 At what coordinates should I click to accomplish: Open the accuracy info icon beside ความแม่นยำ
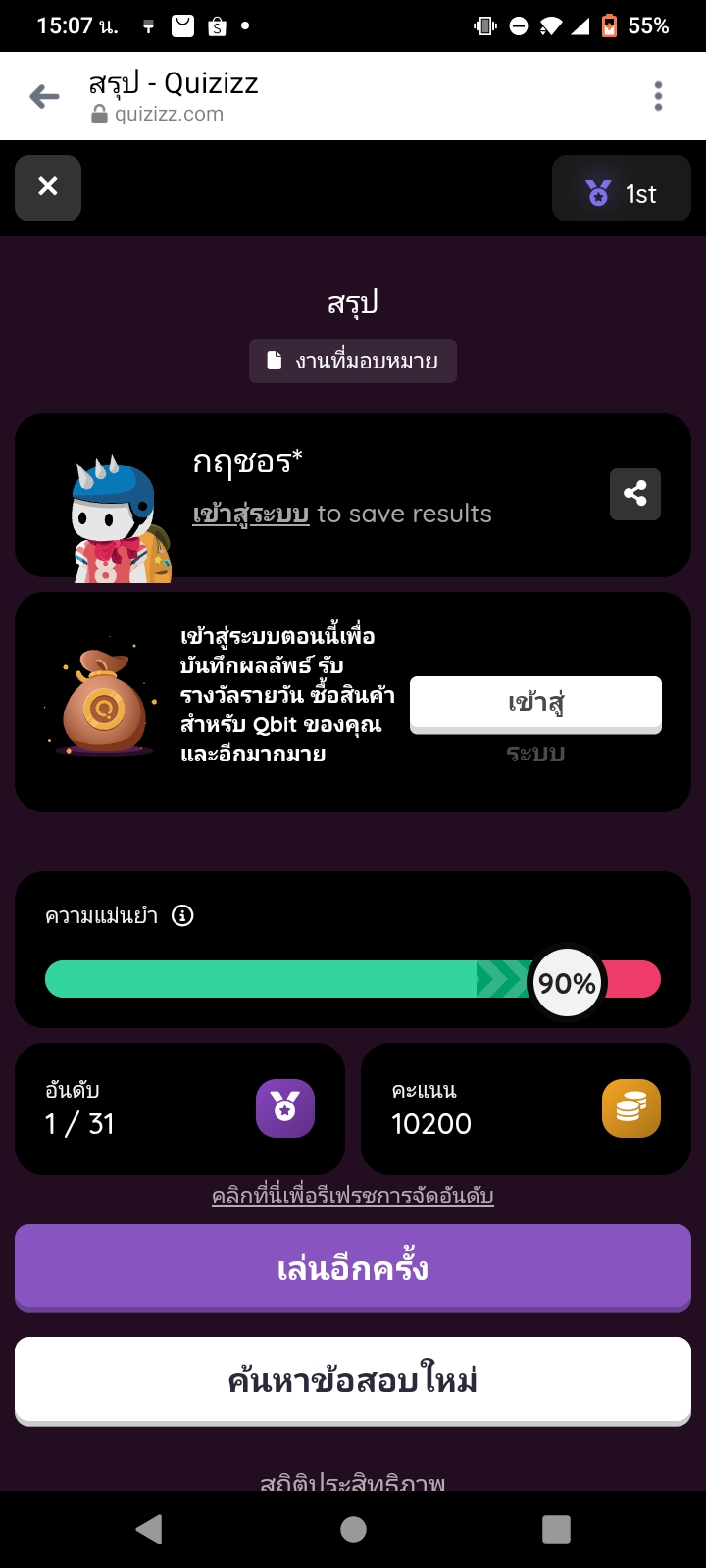tap(182, 915)
